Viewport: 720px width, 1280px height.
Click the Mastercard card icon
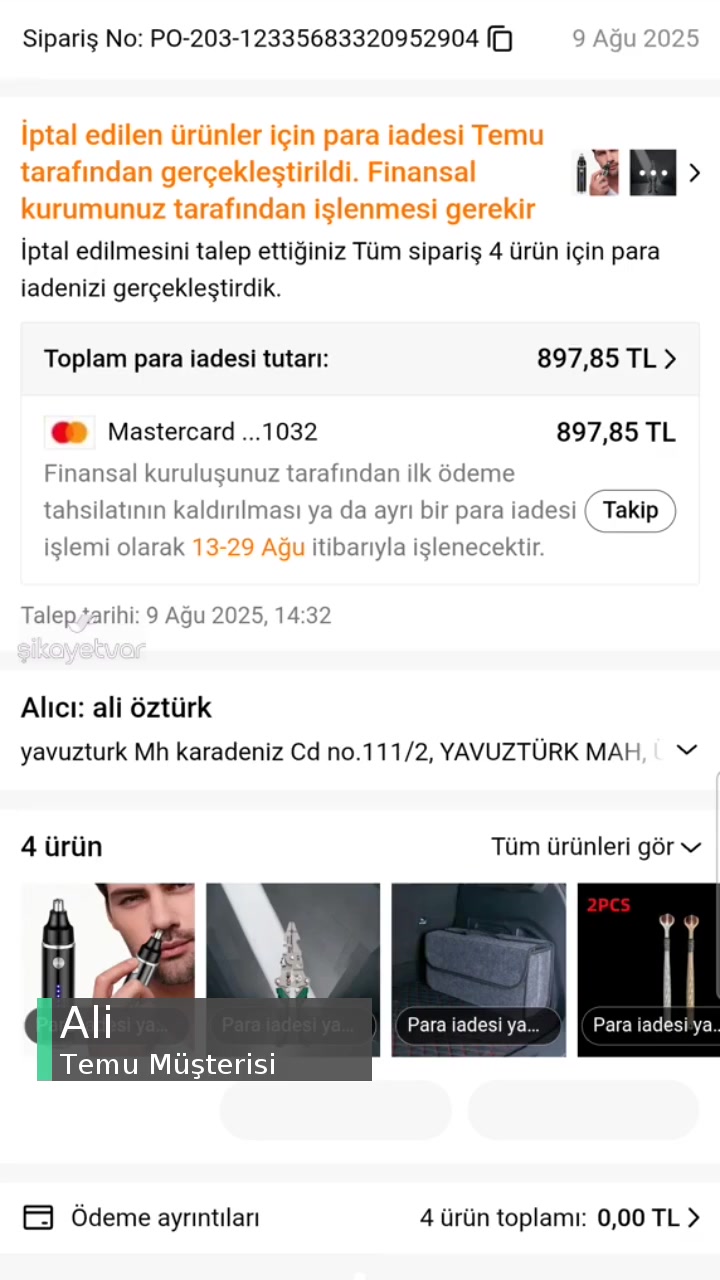68,431
